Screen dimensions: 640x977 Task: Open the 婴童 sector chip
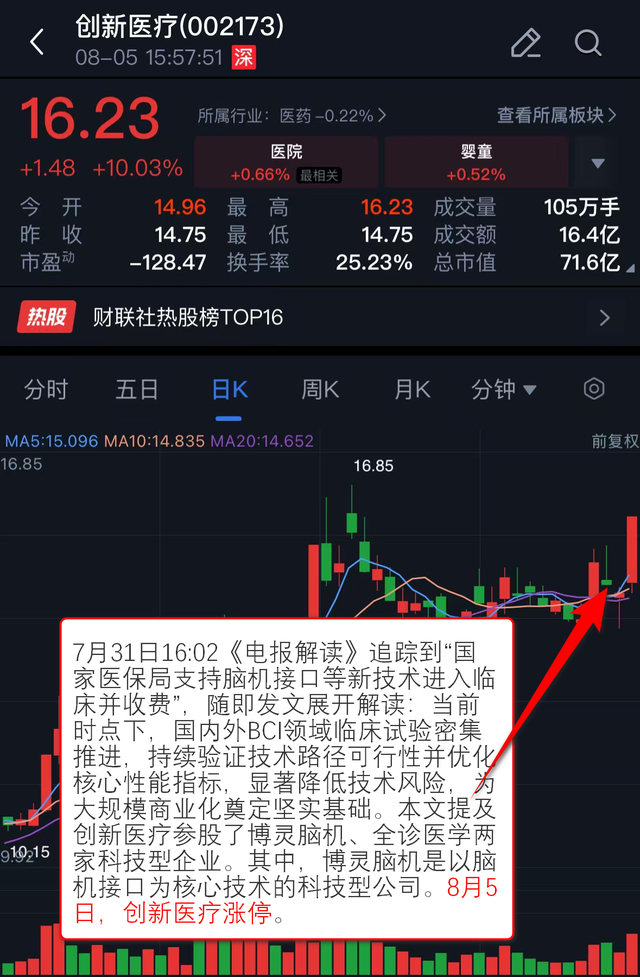click(476, 162)
